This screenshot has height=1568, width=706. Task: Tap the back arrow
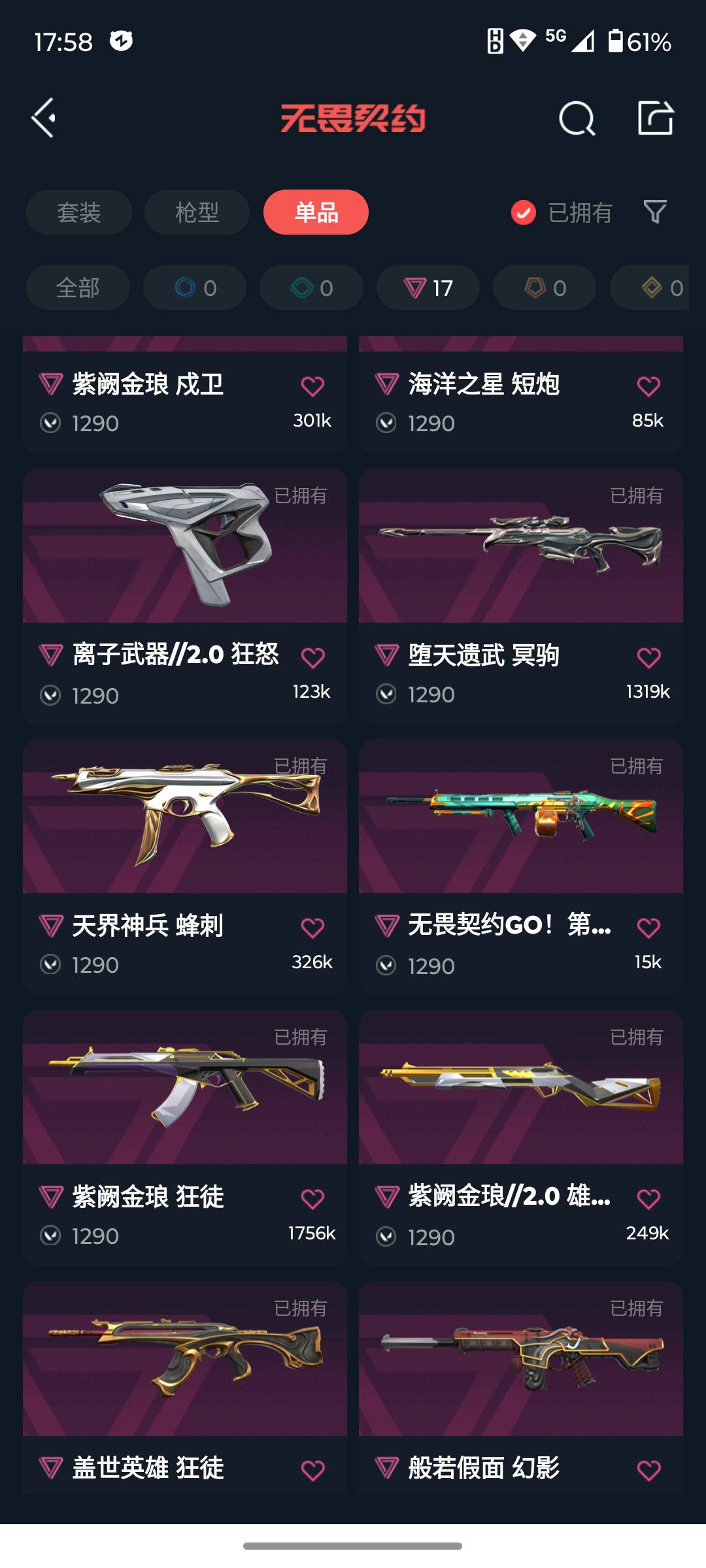click(43, 118)
